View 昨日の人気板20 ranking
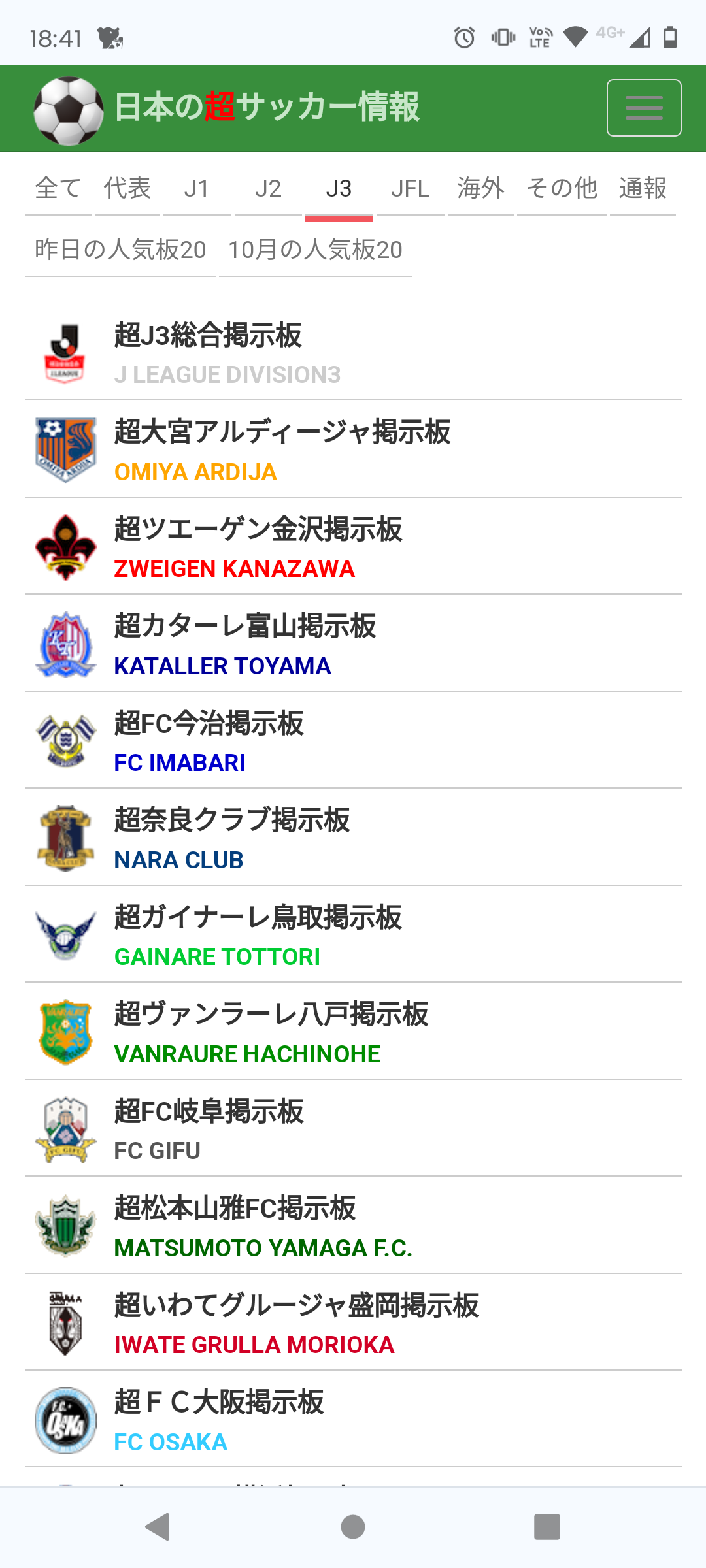 click(x=120, y=250)
